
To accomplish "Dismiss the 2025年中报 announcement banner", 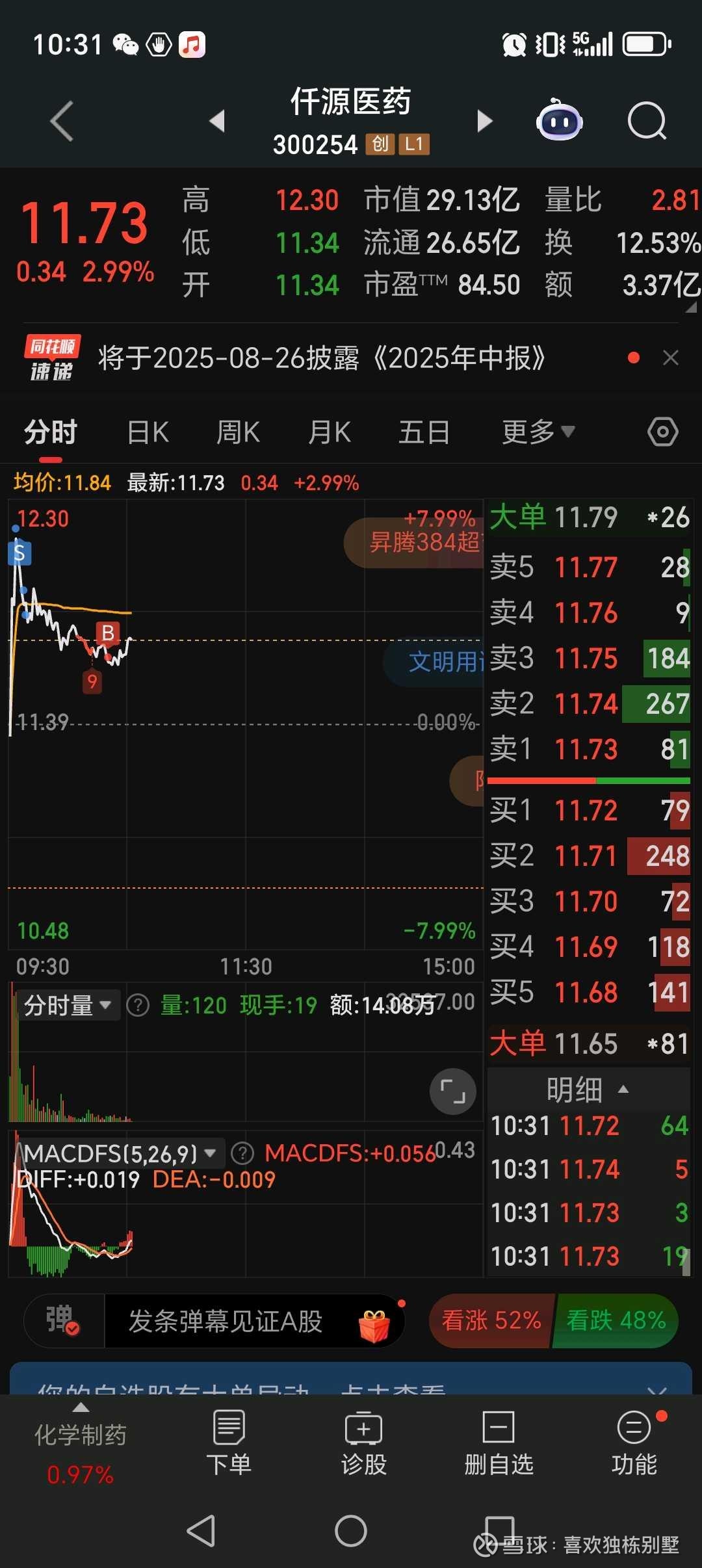I will point(671,358).
